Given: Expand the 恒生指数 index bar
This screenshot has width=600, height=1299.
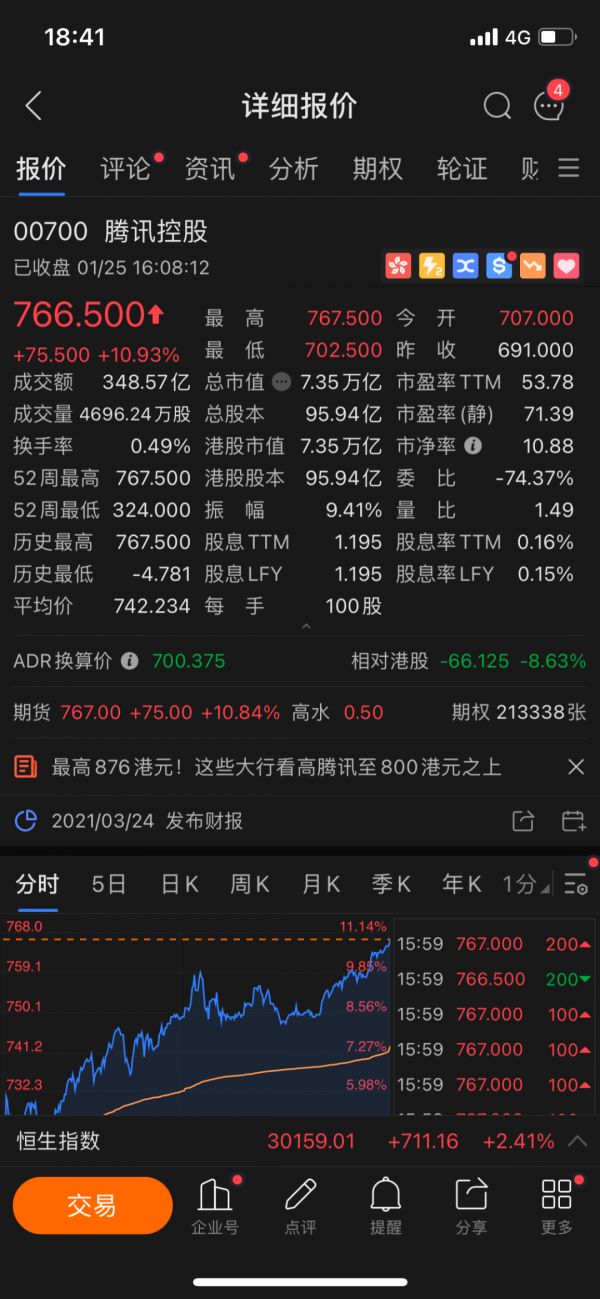Looking at the screenshot, I should click(577, 1141).
